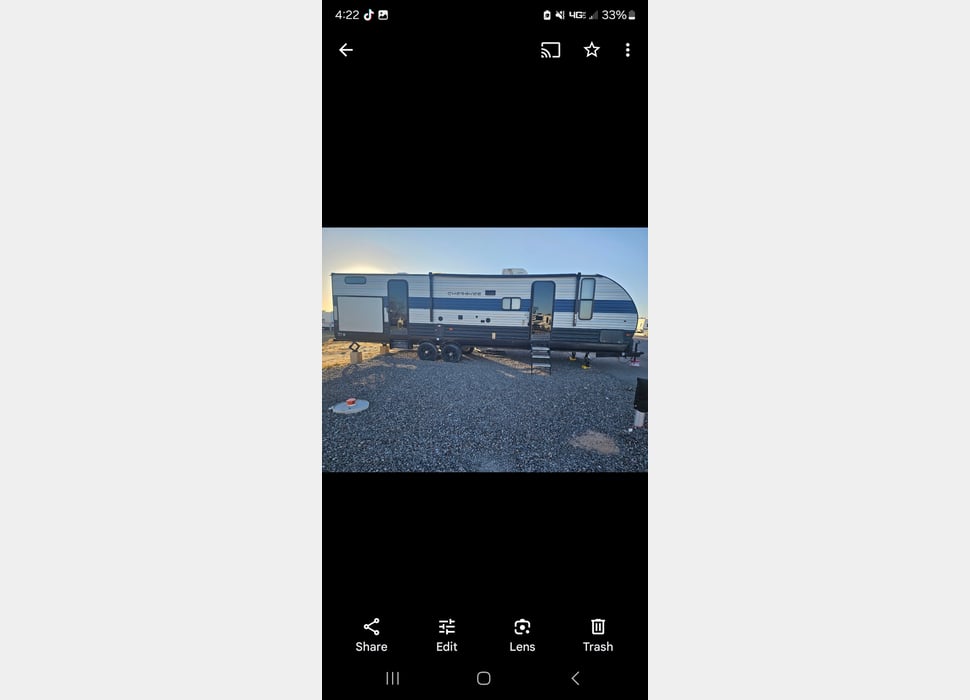Edit this photo

pos(447,634)
